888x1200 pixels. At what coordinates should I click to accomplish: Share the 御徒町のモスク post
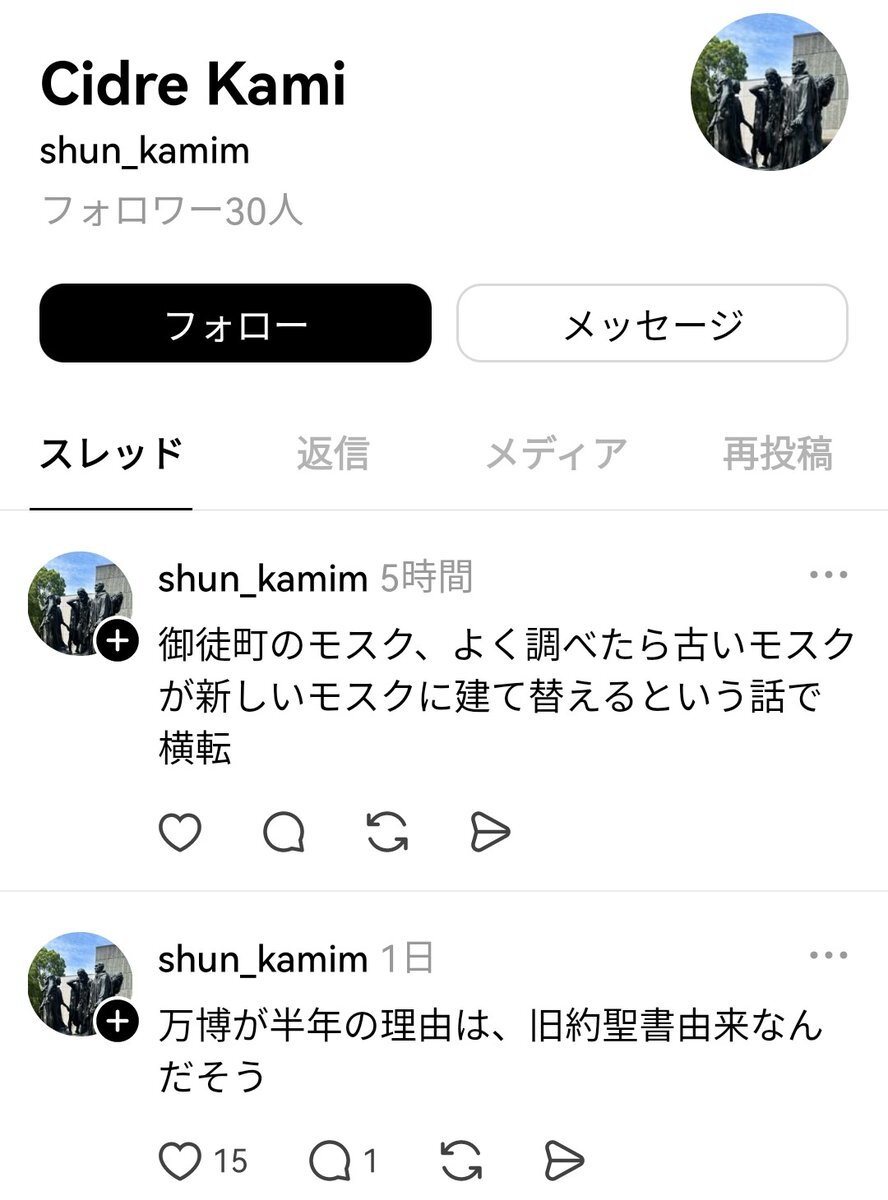(x=490, y=832)
